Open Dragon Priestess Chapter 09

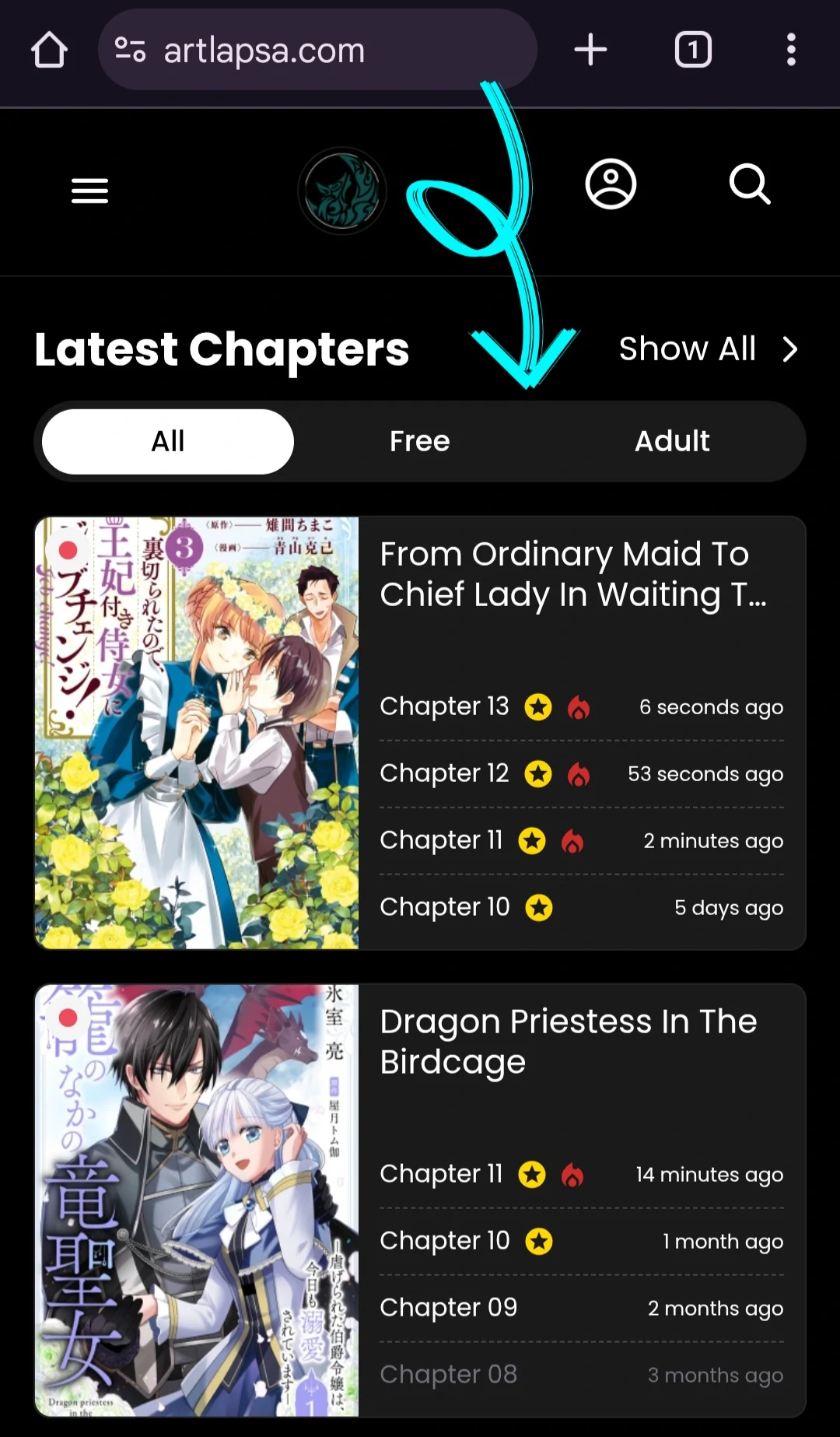click(x=448, y=1308)
